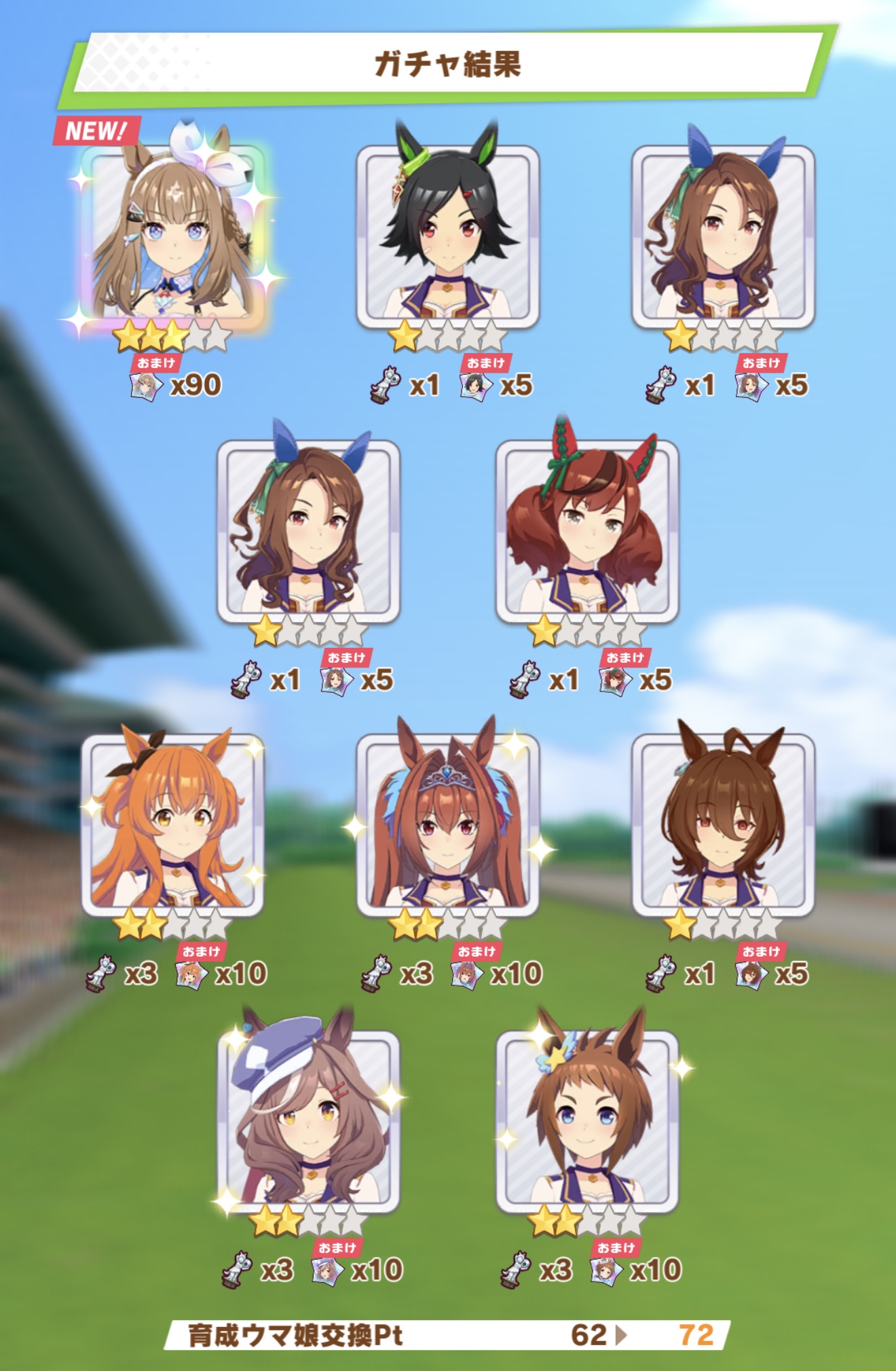
Task: Open the character with the star hair clip
Action: [587, 1122]
